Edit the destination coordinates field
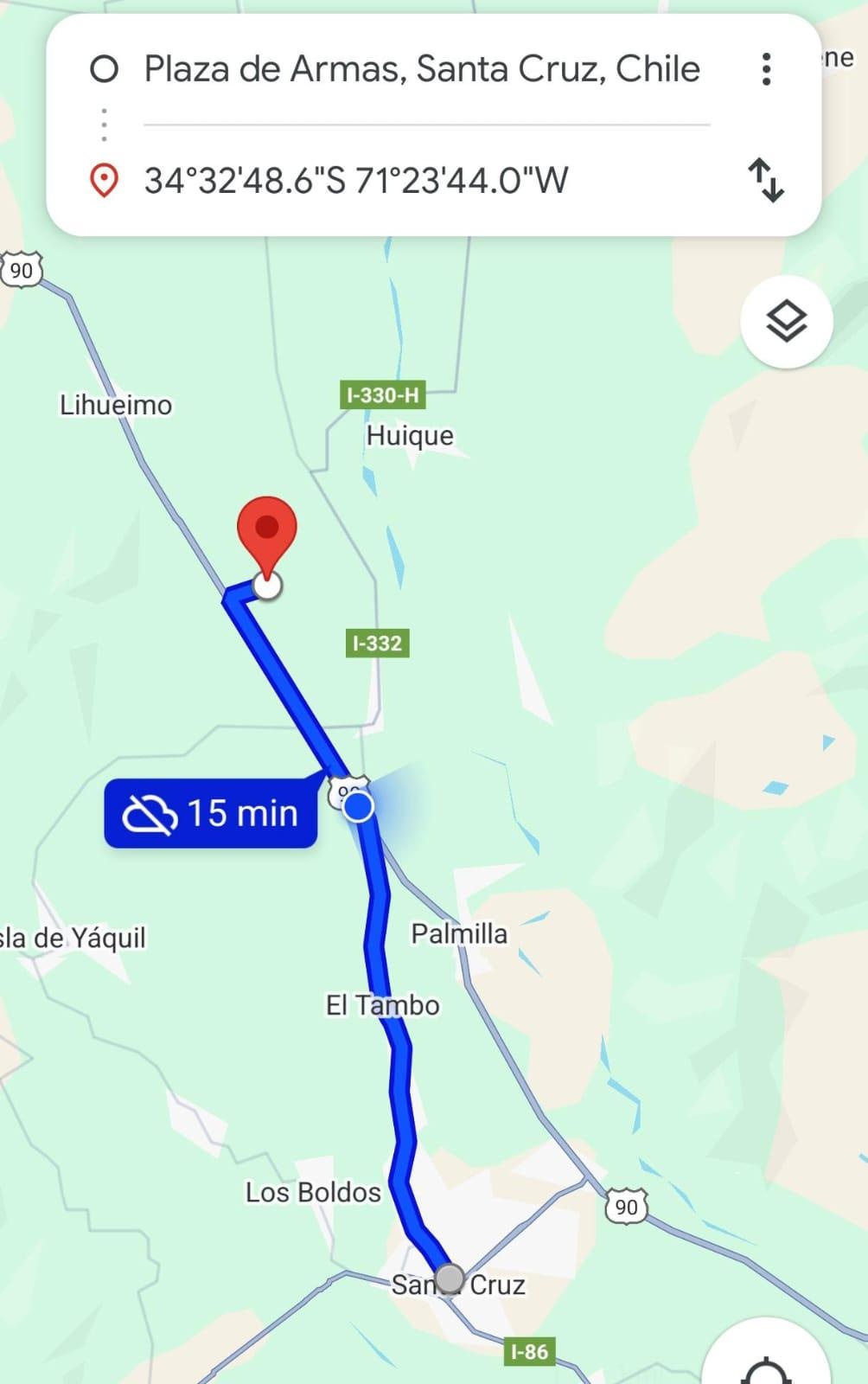 point(356,181)
